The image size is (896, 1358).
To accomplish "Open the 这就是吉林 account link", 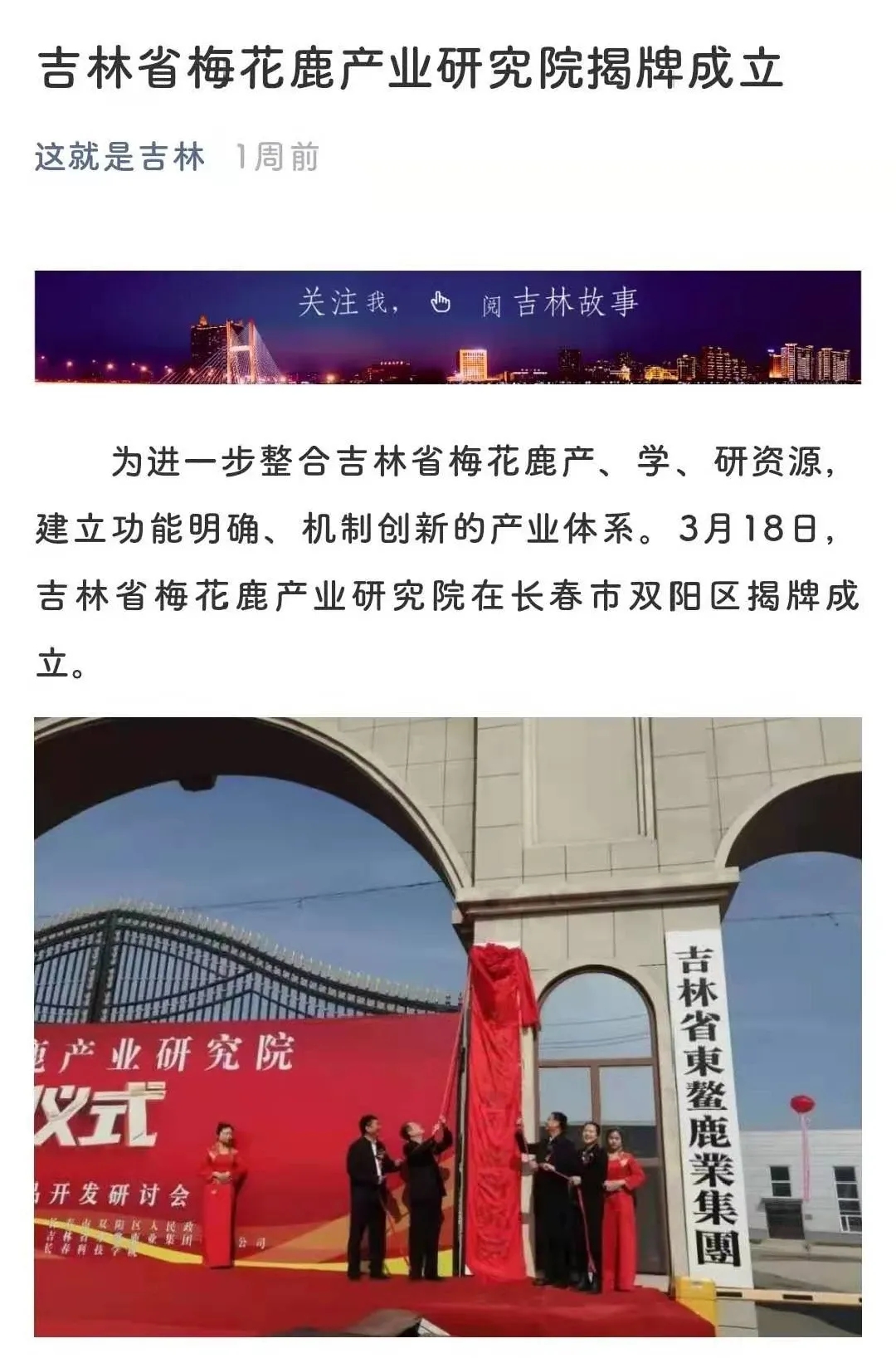I will pos(120,157).
